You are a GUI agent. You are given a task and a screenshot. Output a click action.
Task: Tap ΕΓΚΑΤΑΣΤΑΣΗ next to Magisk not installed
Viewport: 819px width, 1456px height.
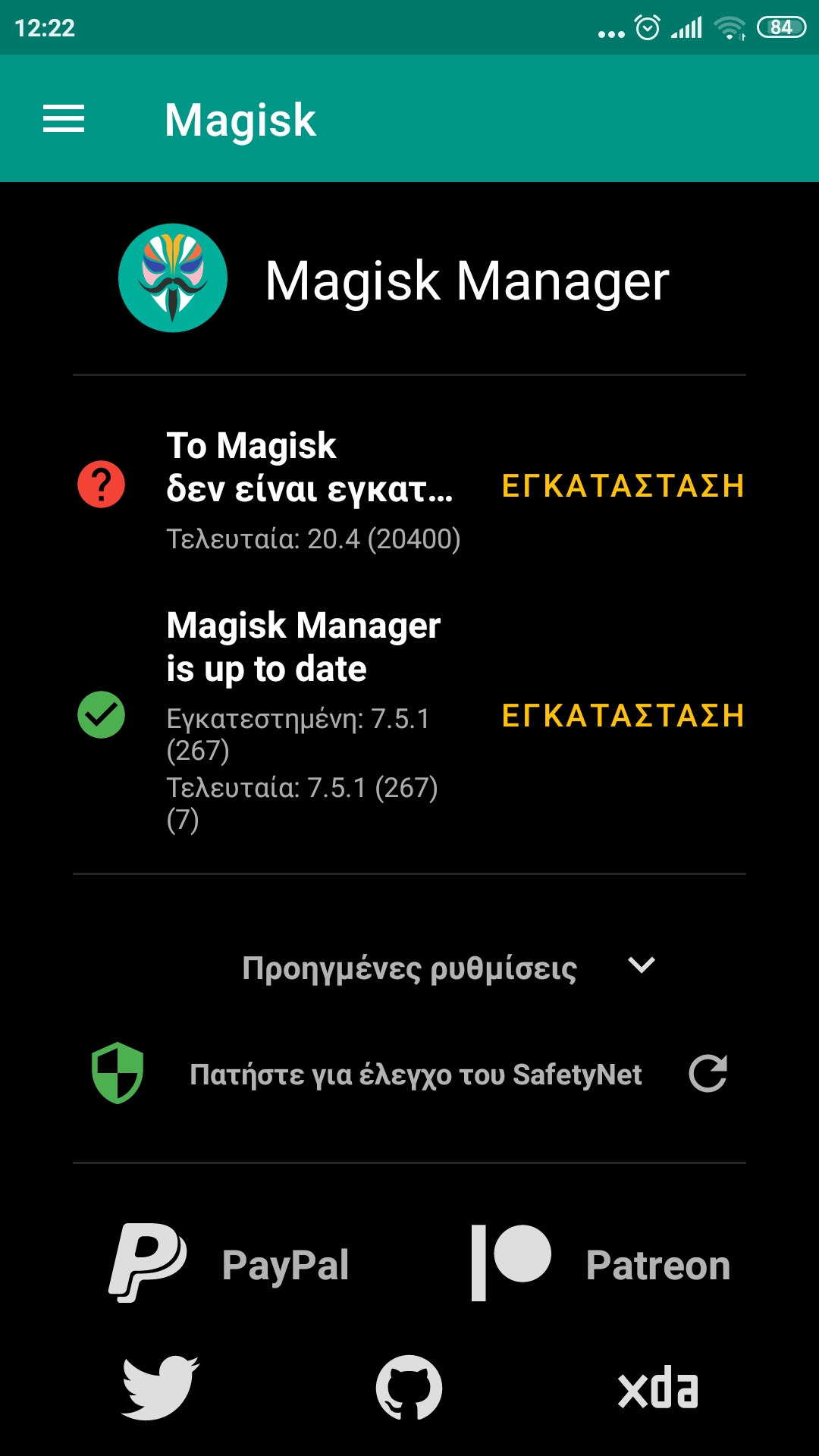(x=623, y=486)
